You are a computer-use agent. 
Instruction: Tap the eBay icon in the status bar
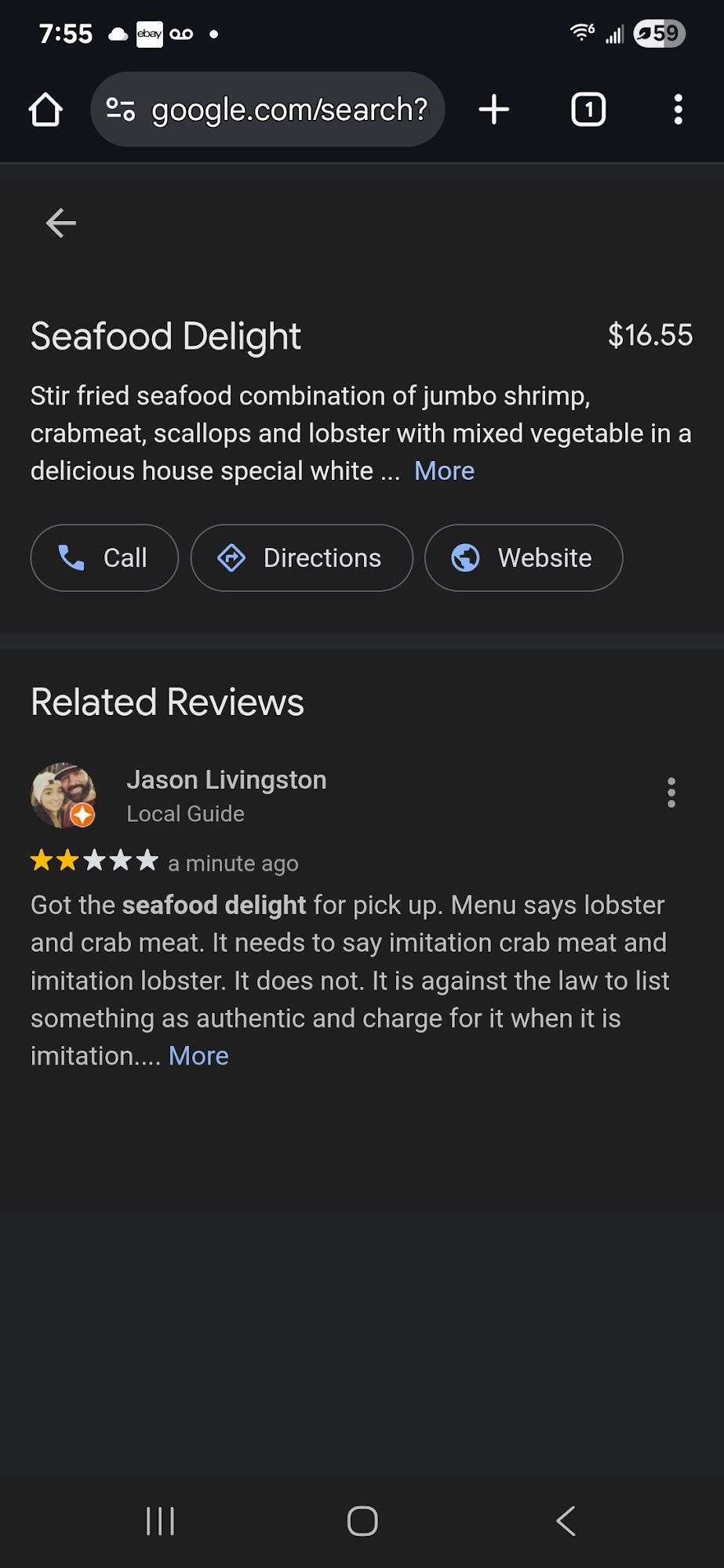coord(150,34)
